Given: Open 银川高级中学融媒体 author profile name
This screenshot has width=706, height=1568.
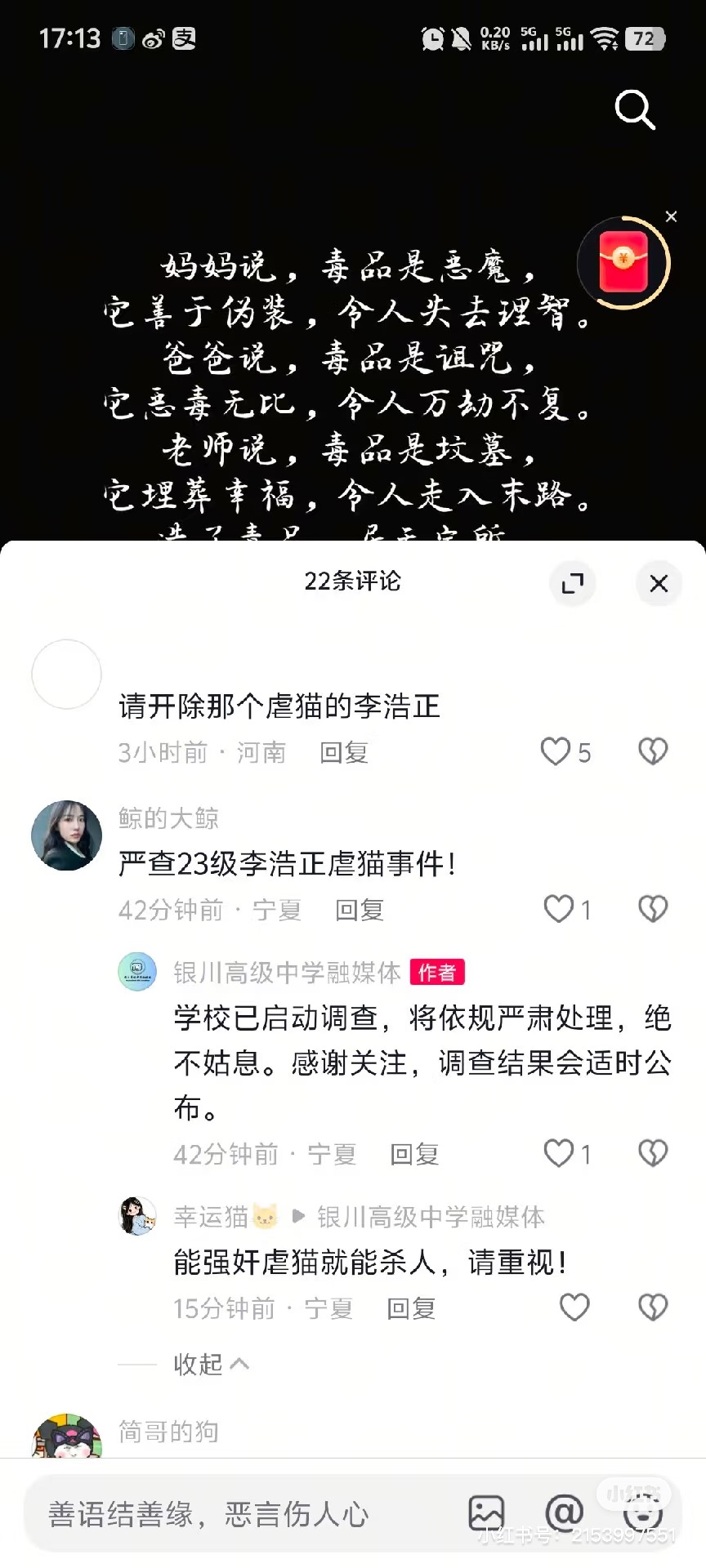Looking at the screenshot, I should pos(287,972).
